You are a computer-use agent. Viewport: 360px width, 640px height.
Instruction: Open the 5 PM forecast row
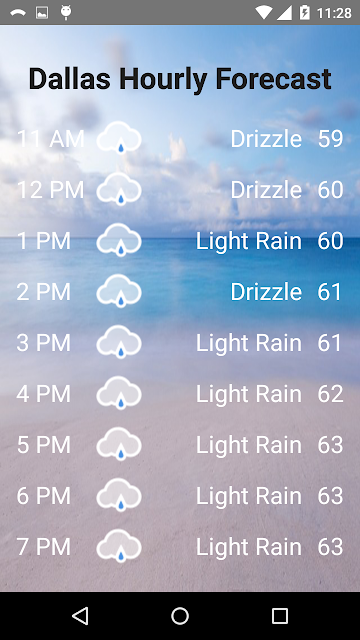(180, 444)
